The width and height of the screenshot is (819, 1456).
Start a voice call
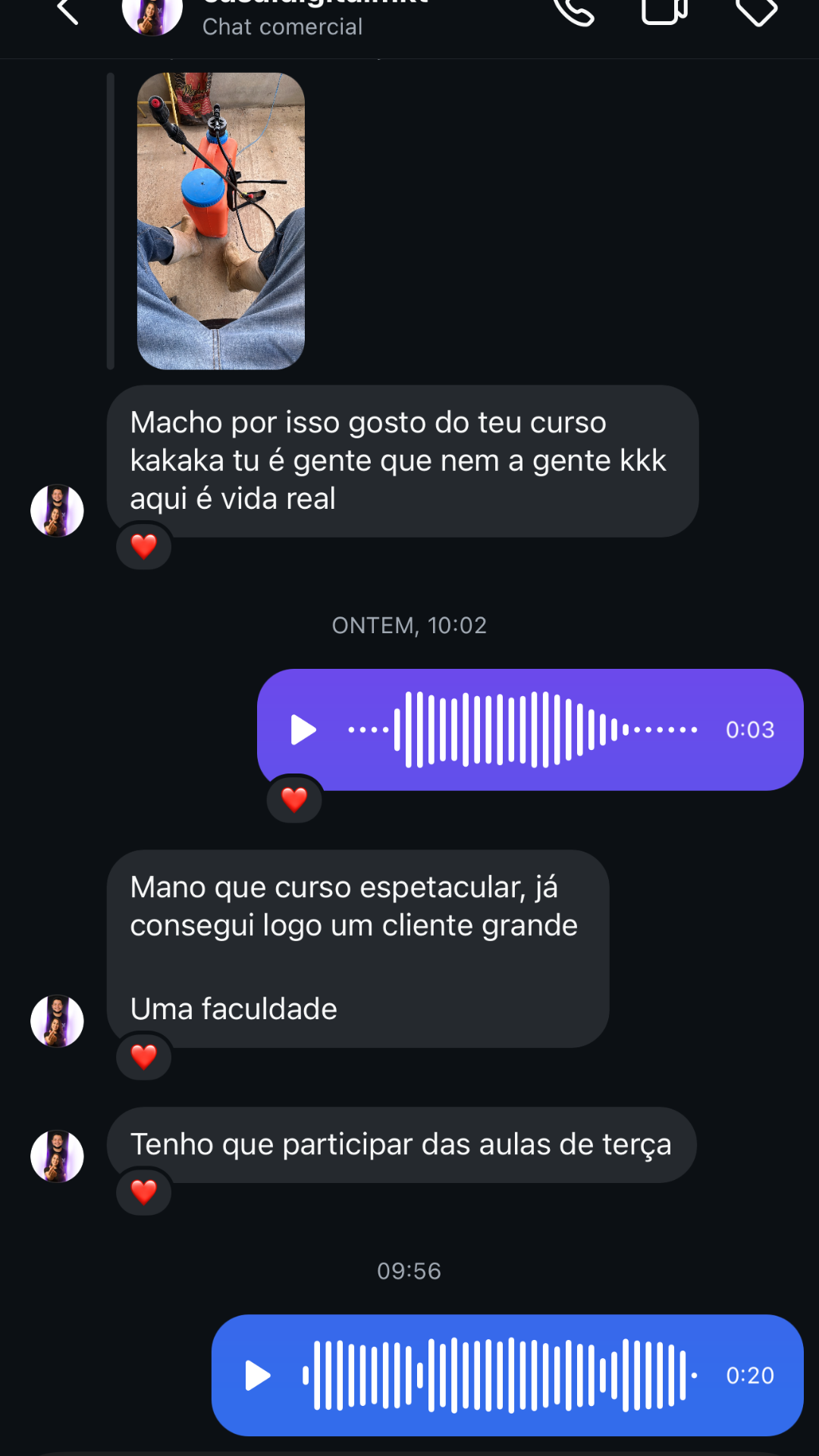574,11
